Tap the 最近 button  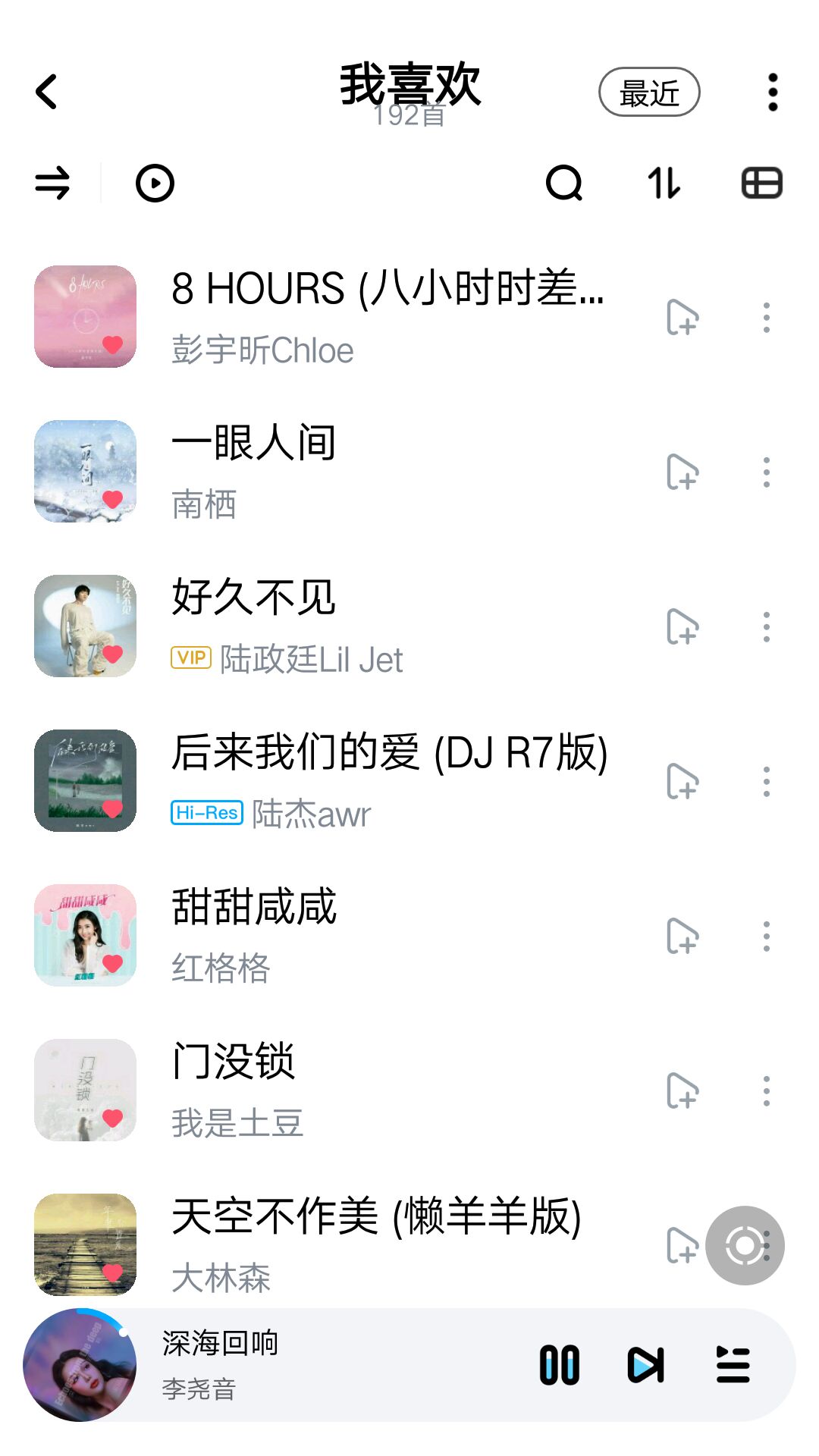(x=648, y=93)
